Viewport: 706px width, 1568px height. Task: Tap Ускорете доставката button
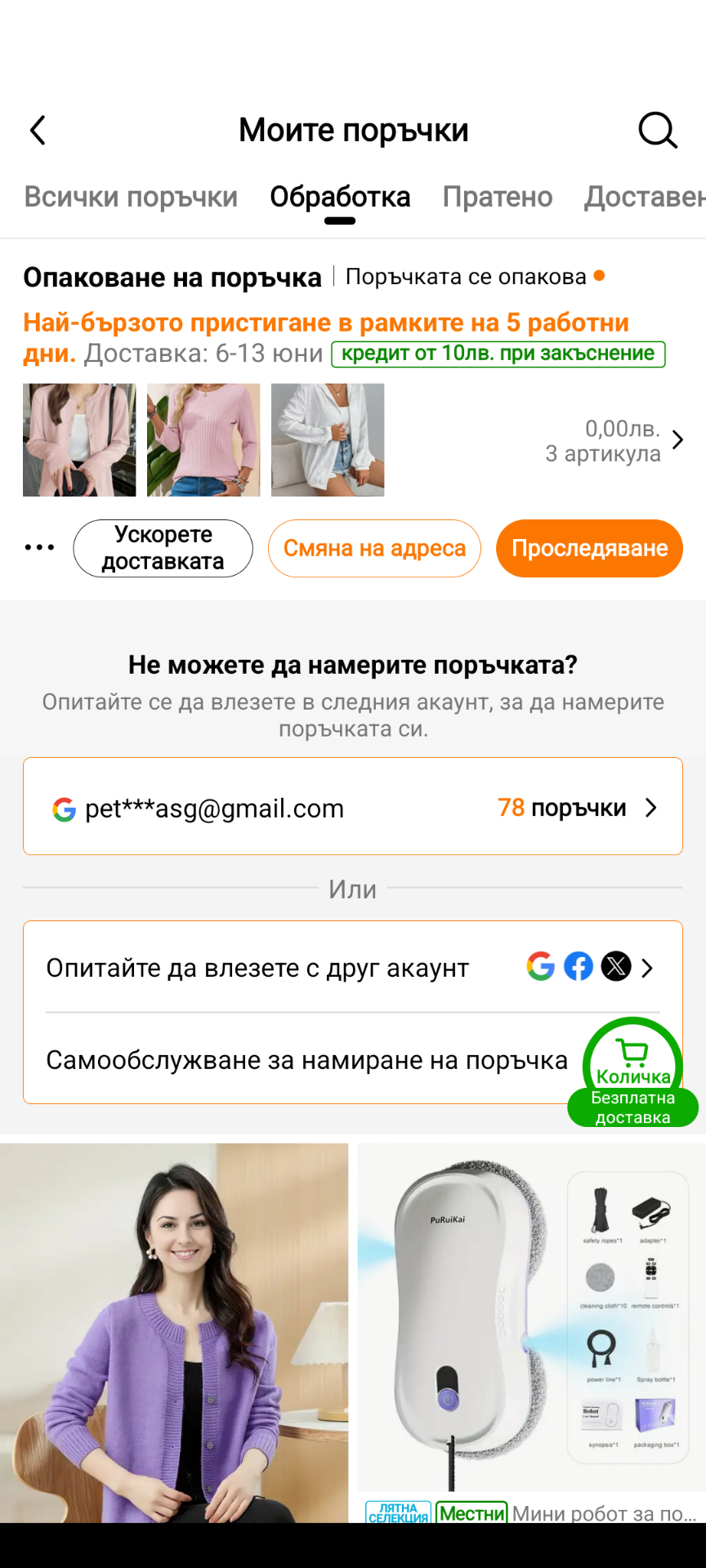tap(163, 548)
